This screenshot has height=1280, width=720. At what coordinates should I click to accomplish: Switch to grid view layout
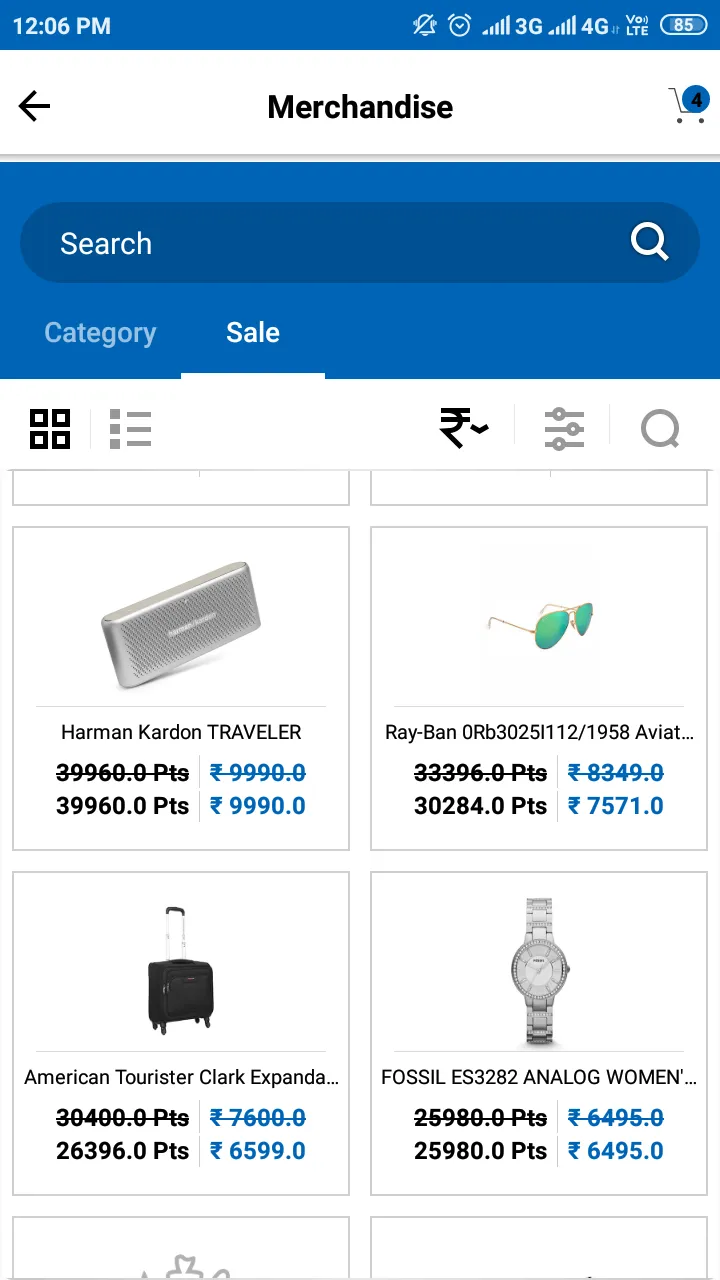coord(50,428)
